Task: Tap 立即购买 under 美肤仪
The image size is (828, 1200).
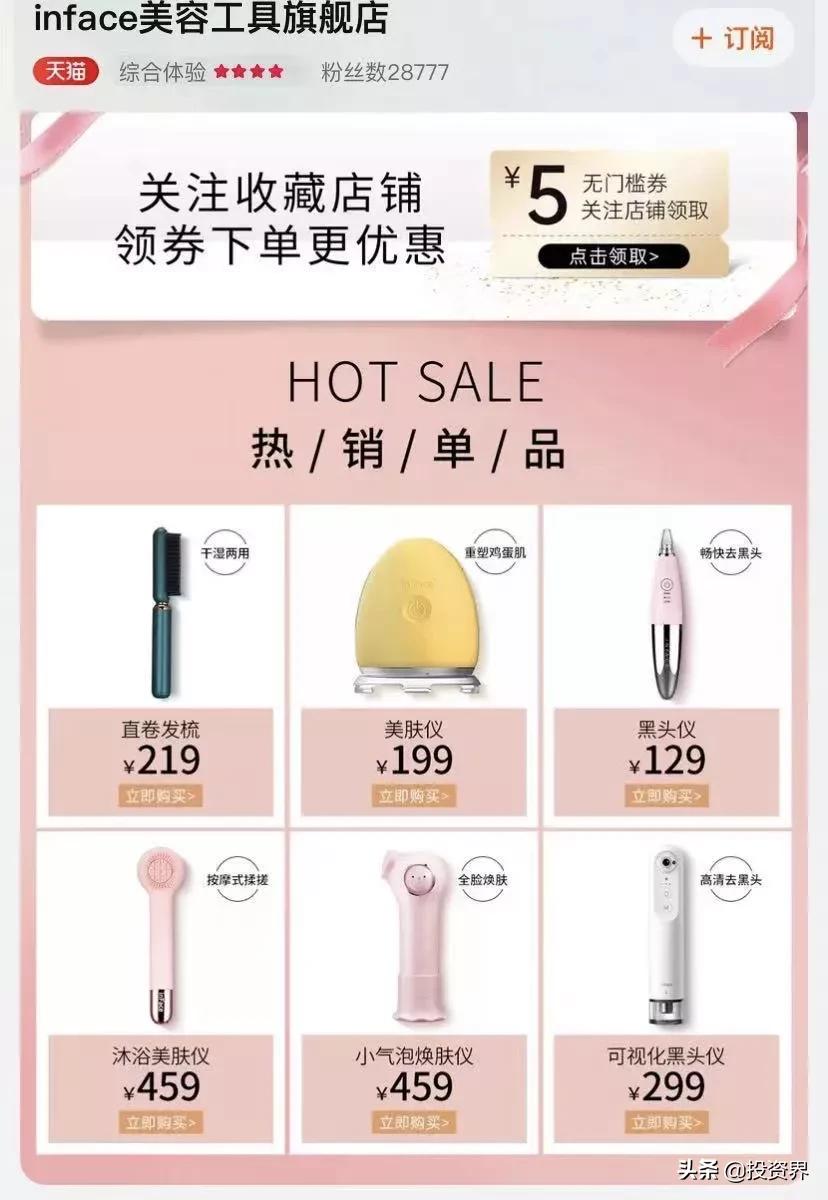Action: 414,796
